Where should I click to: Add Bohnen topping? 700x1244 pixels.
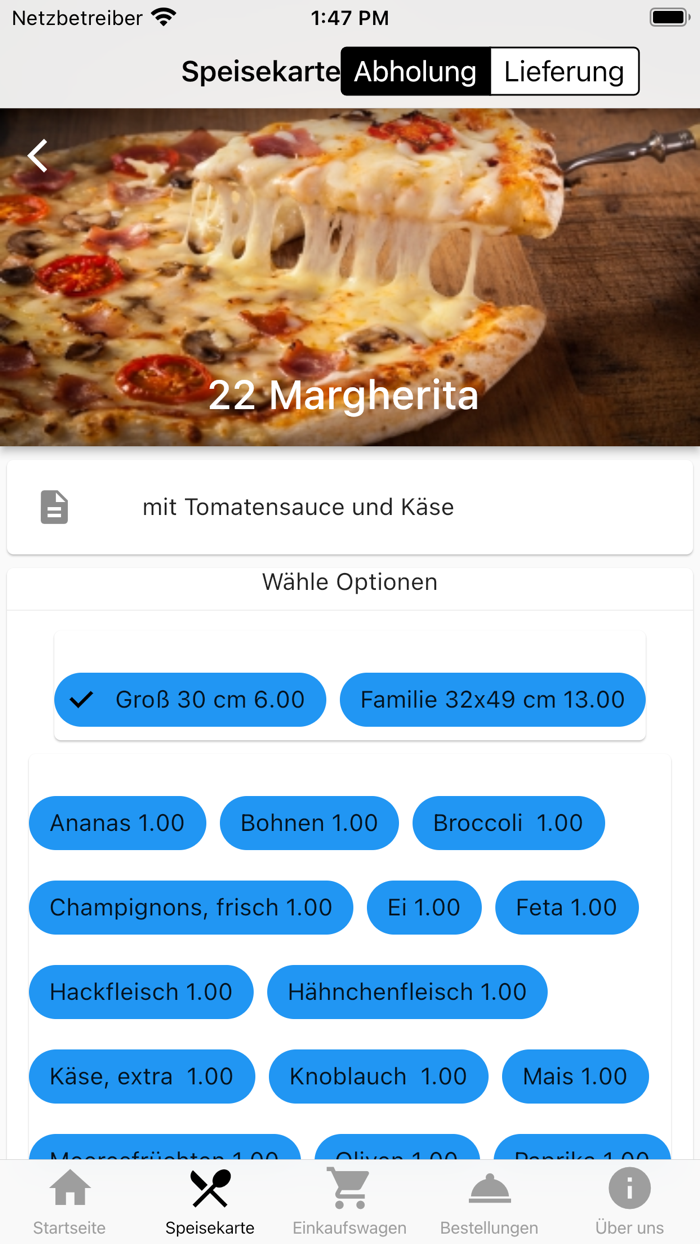tap(309, 823)
